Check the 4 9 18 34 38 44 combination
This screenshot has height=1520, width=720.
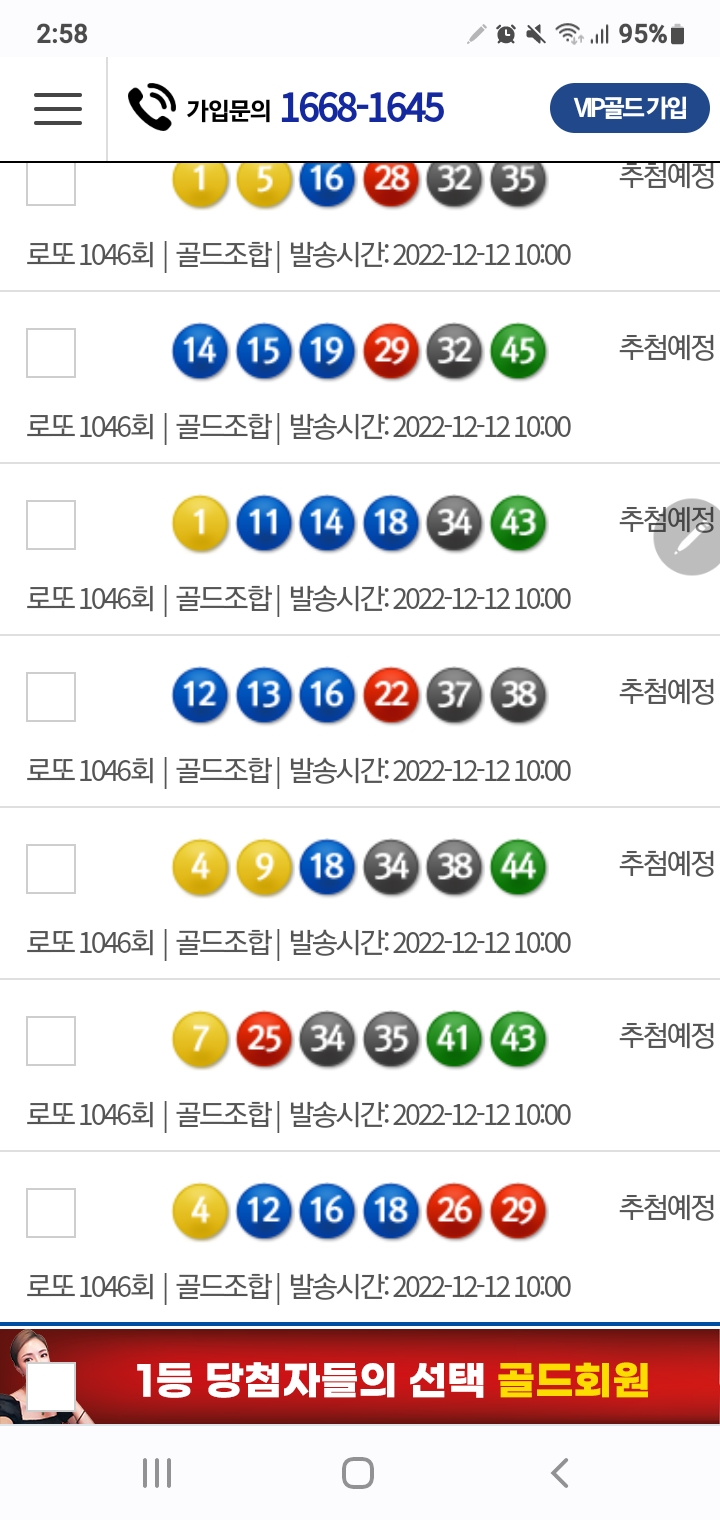[51, 869]
